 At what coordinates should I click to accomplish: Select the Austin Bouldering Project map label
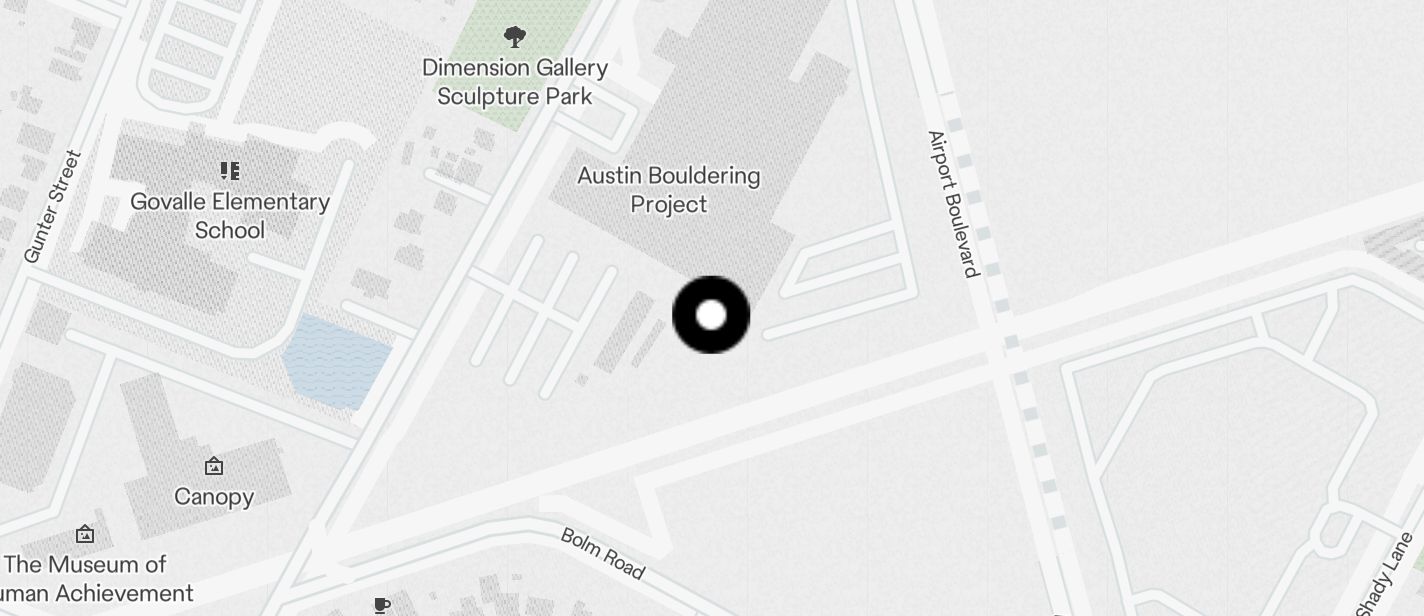click(669, 190)
